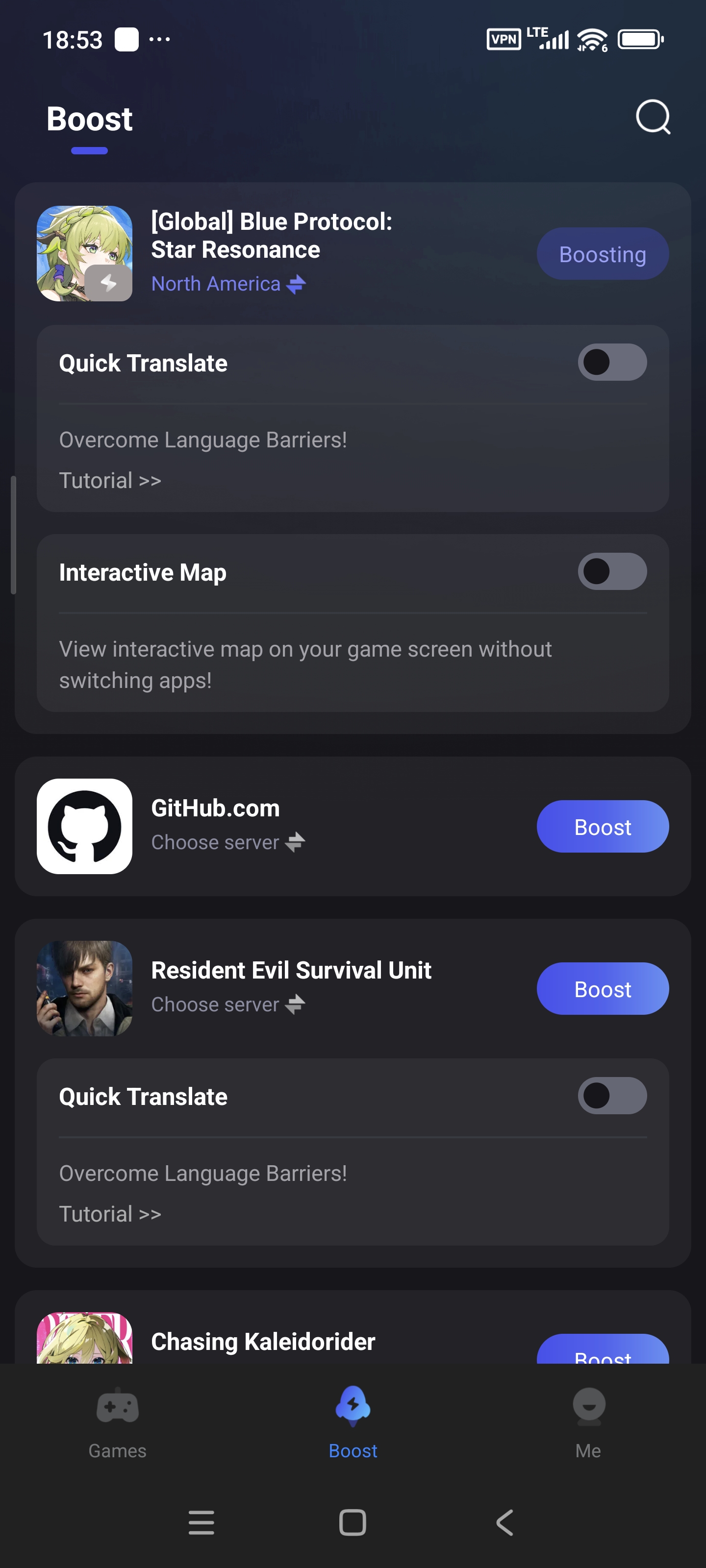Image resolution: width=706 pixels, height=1568 pixels.
Task: Turn on the Interactive Map toggle
Action: [x=611, y=571]
